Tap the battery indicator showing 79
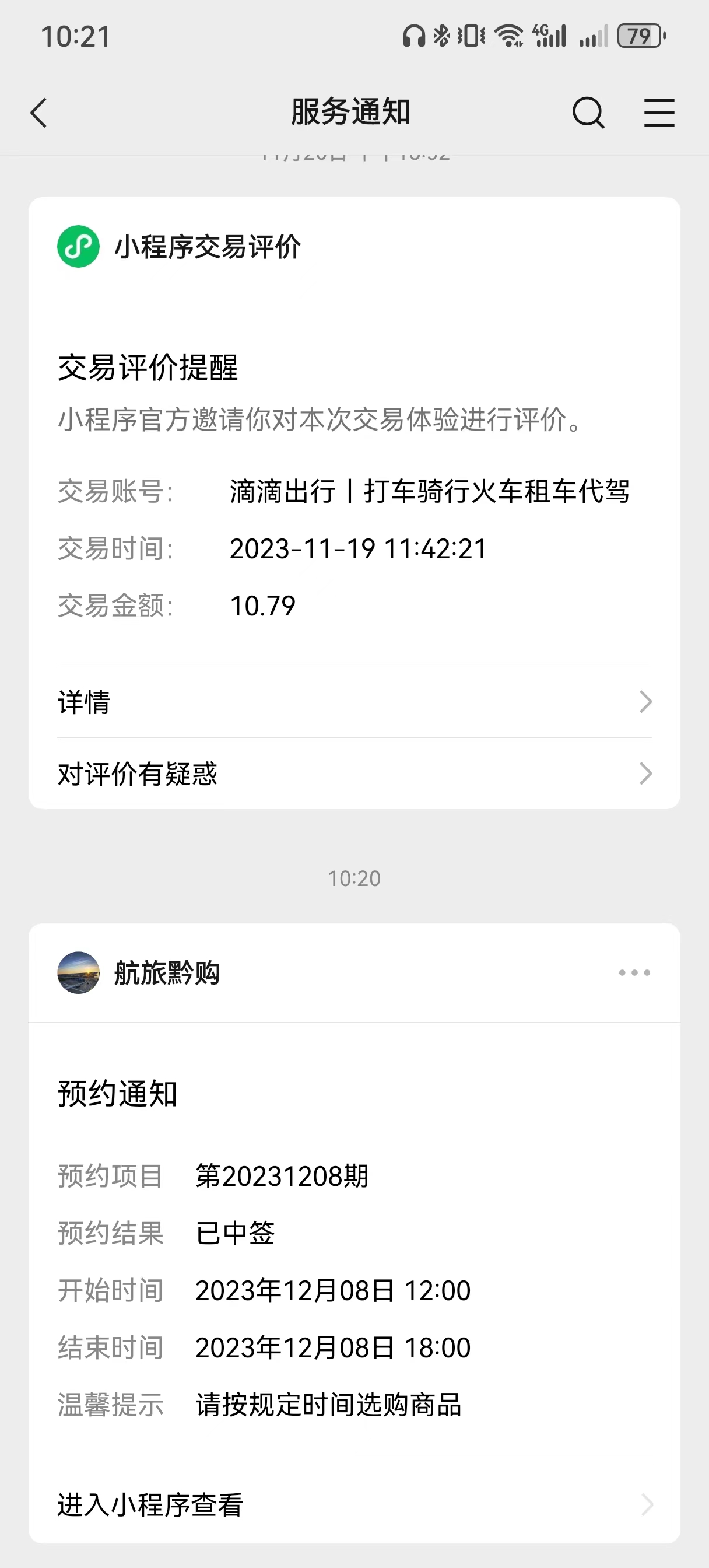Screen dimensions: 709x1568 [637, 37]
